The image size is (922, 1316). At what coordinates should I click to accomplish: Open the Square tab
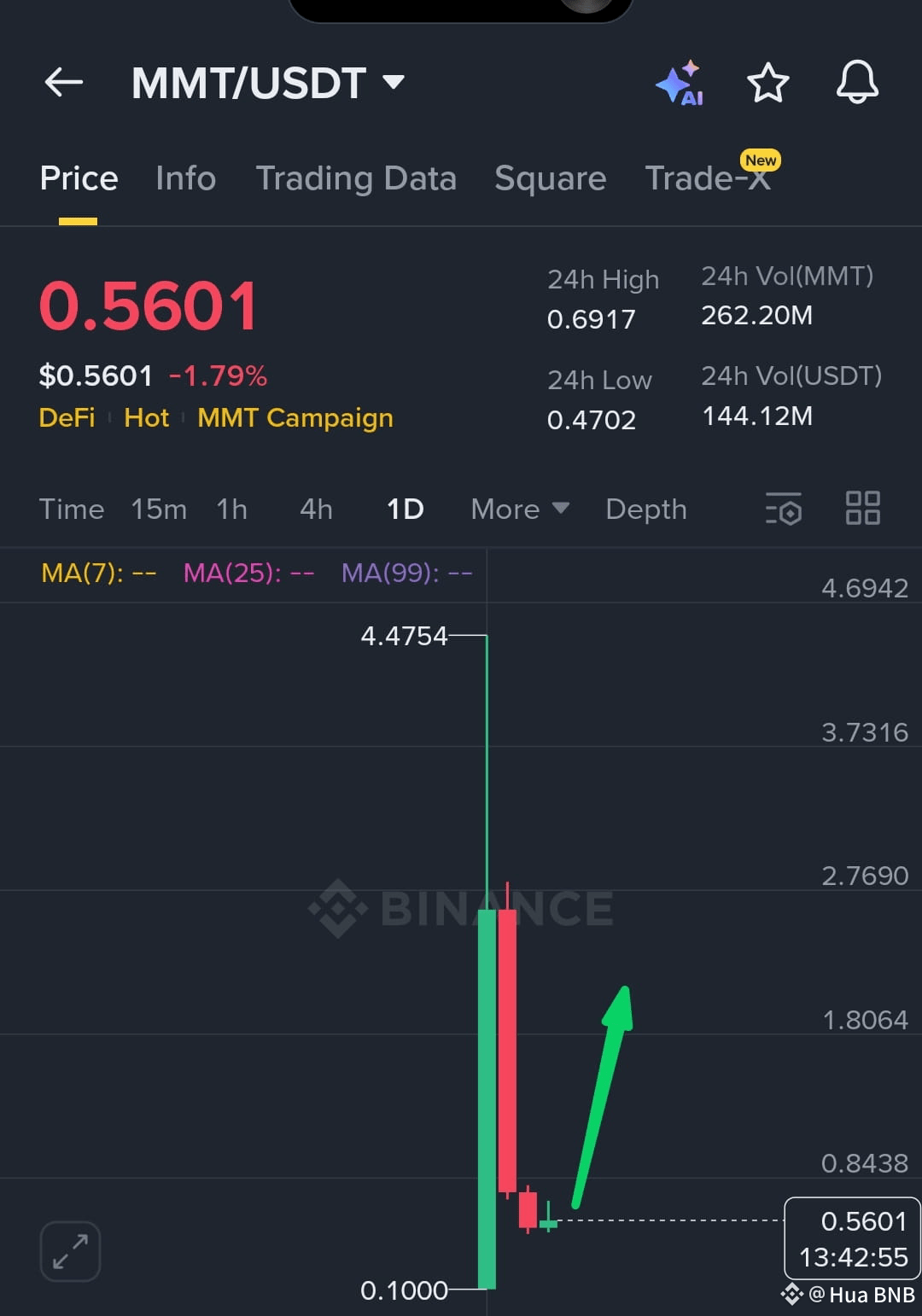[550, 178]
